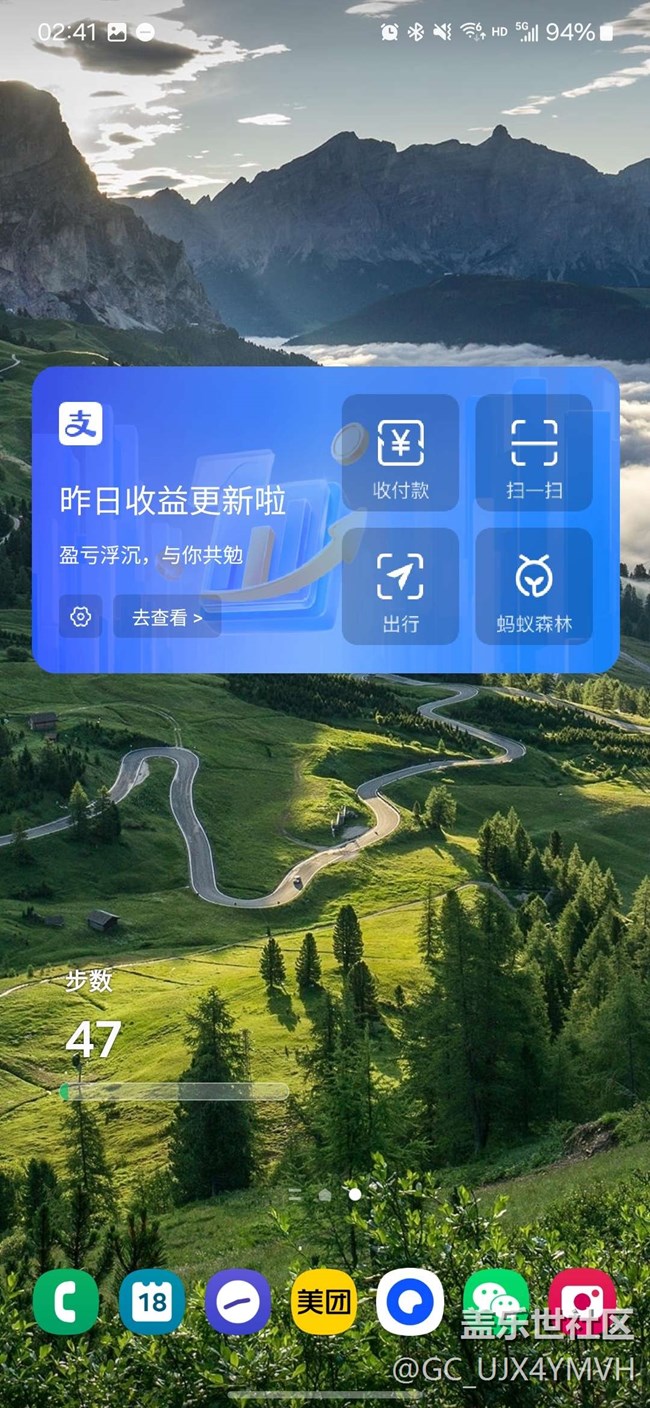Open 收付款 in the Alipay widget

click(x=400, y=452)
